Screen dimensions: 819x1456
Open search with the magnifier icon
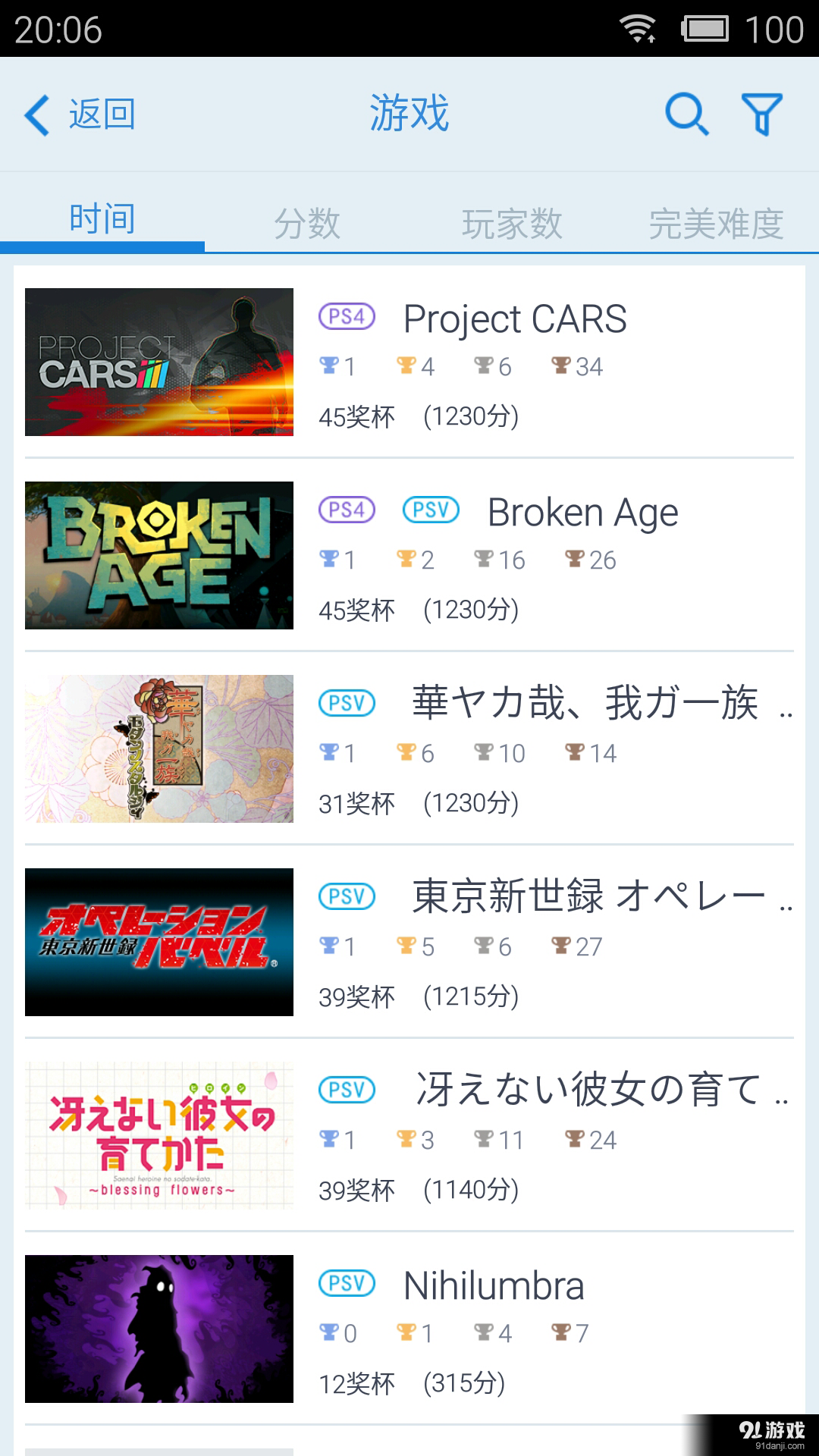[x=686, y=114]
